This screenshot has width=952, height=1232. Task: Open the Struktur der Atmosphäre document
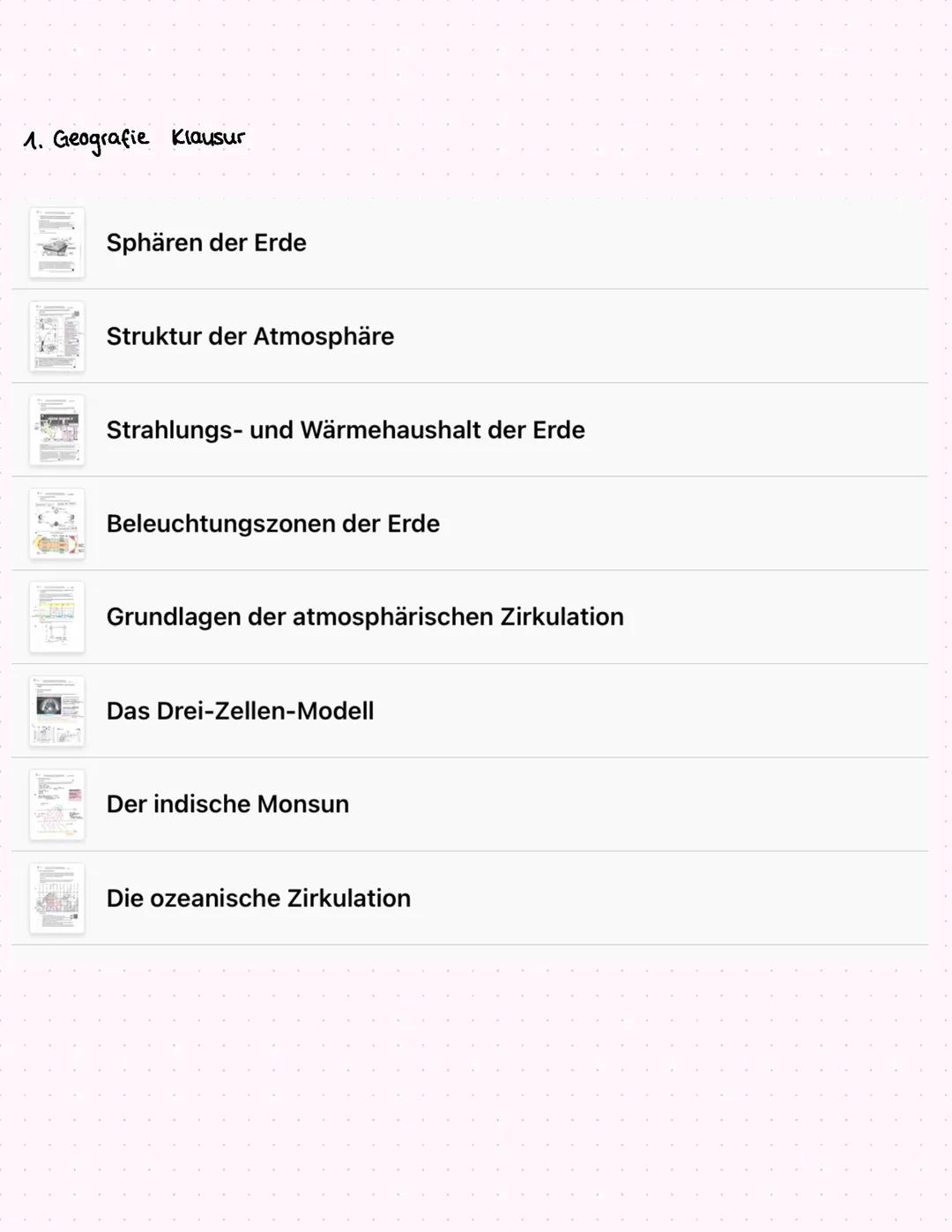tap(250, 336)
